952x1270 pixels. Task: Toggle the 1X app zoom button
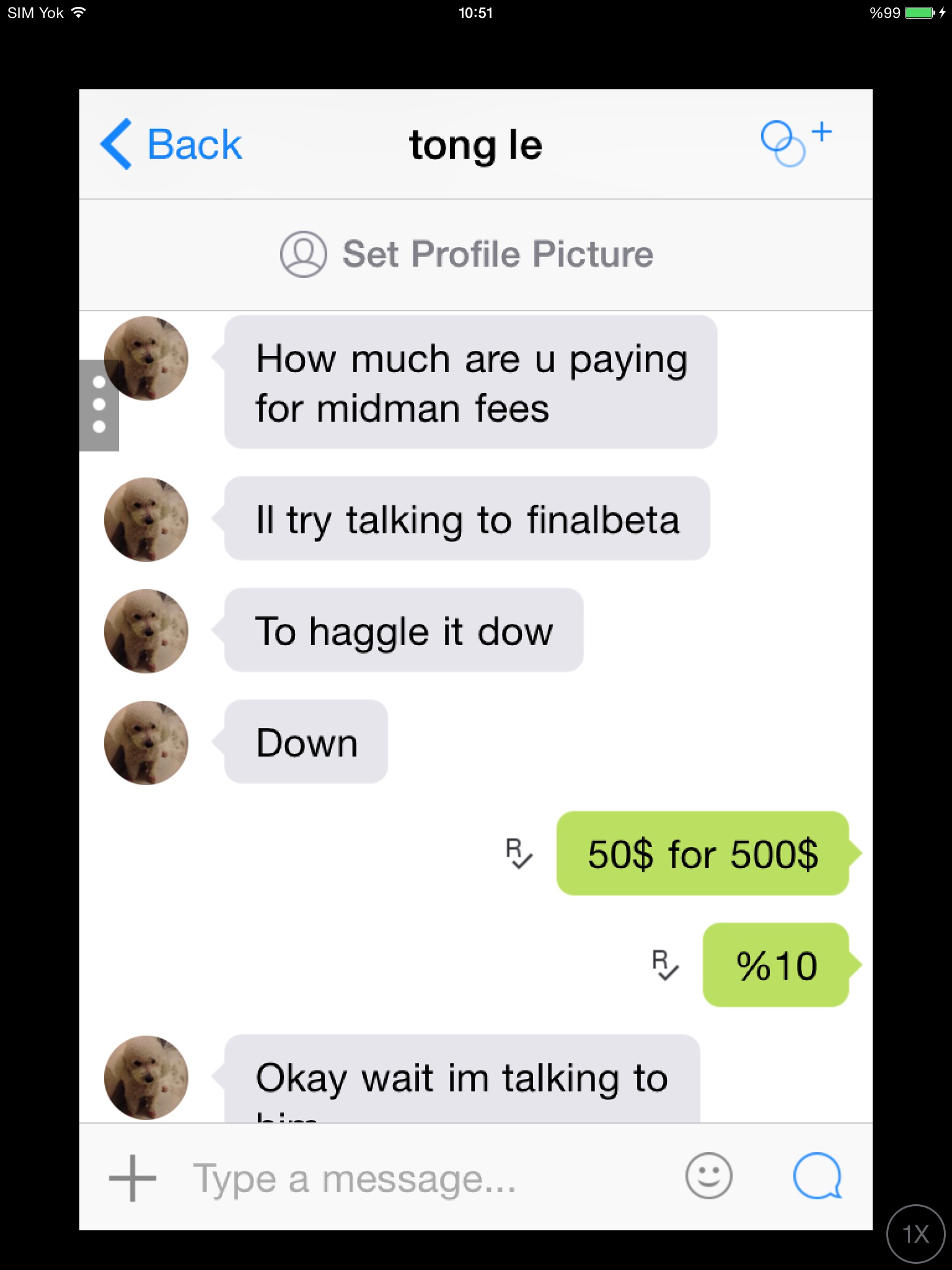point(915,1233)
